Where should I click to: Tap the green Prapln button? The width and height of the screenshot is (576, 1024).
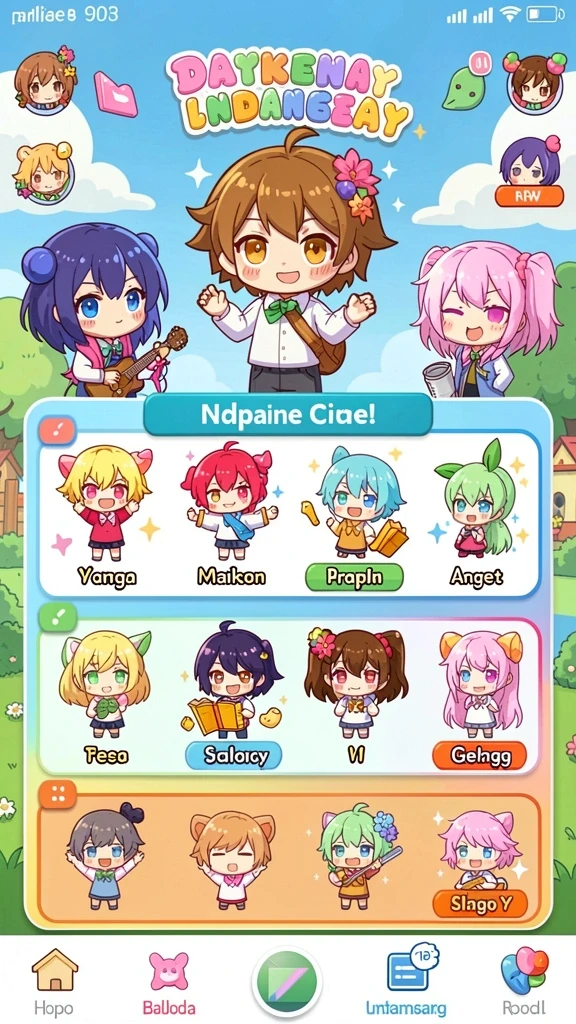[x=355, y=577]
